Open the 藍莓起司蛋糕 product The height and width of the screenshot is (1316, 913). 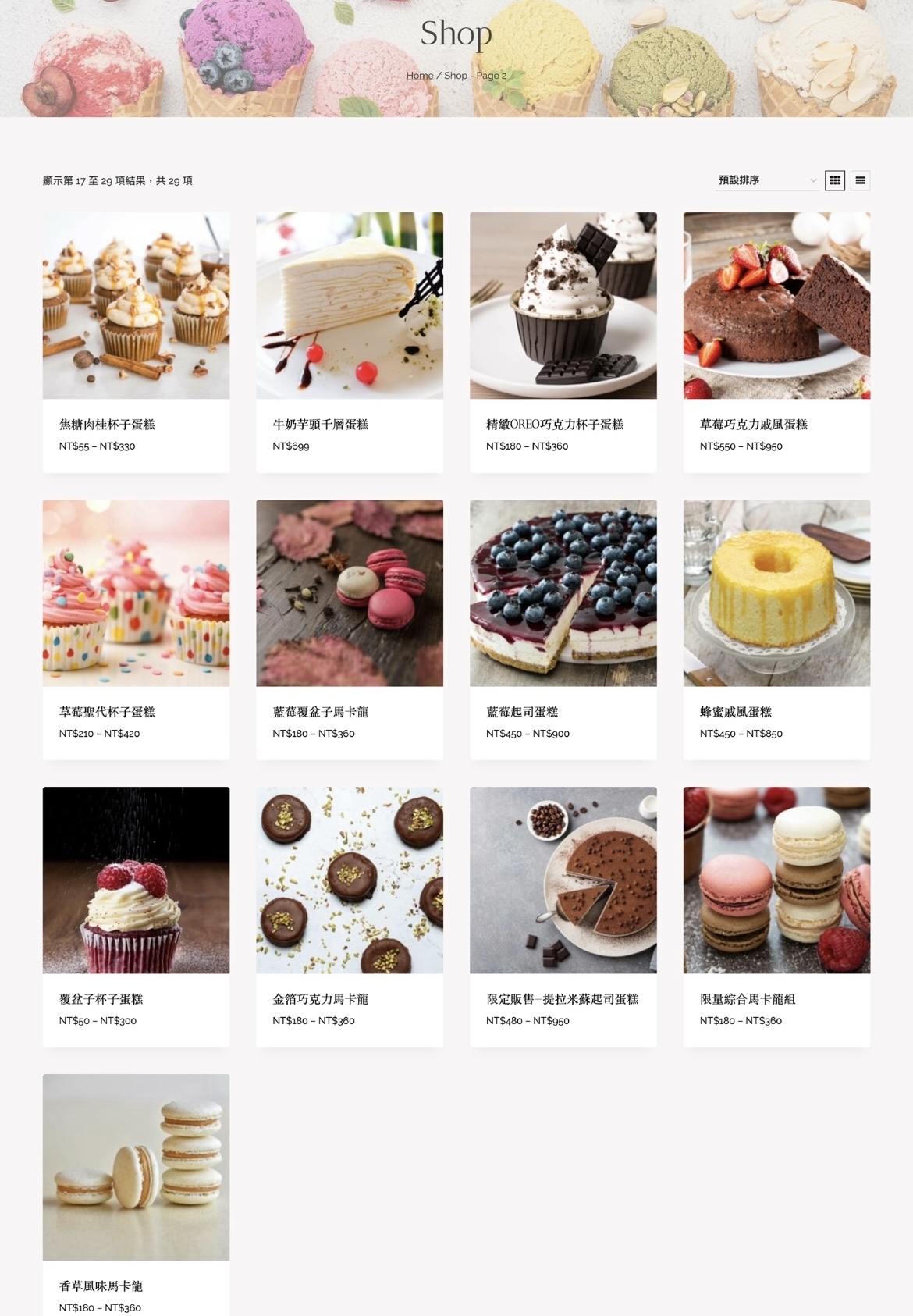click(563, 593)
